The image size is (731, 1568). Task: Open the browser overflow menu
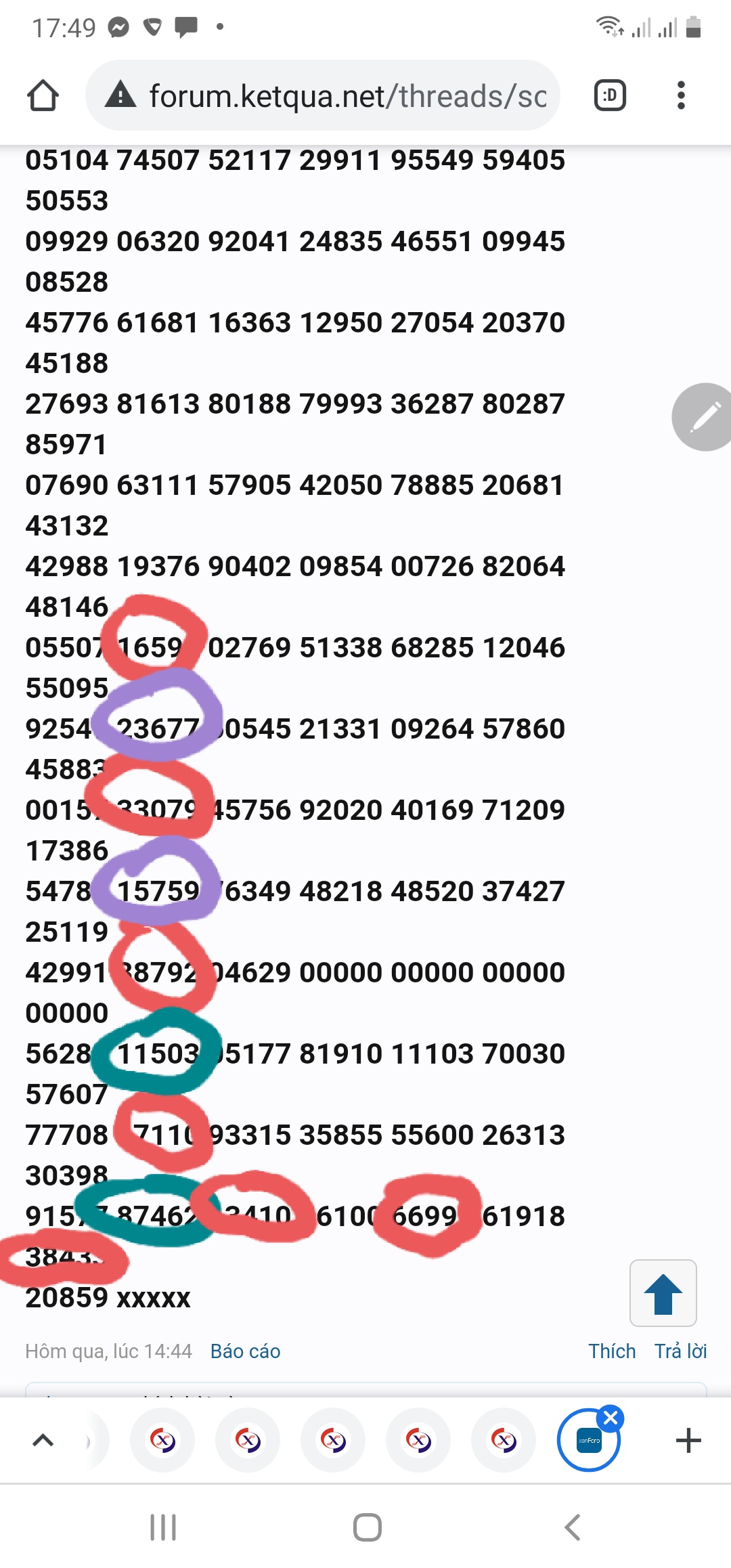pyautogui.click(x=681, y=95)
